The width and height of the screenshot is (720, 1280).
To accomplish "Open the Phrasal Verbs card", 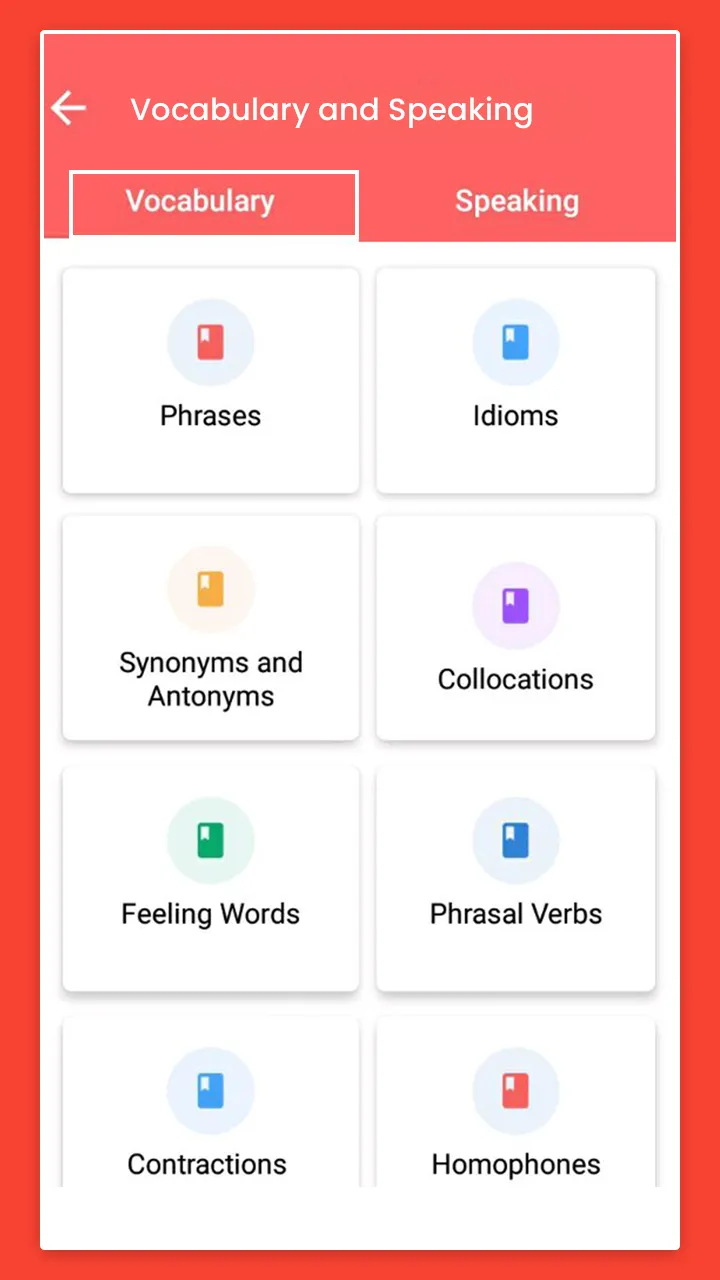I will pyautogui.click(x=516, y=879).
